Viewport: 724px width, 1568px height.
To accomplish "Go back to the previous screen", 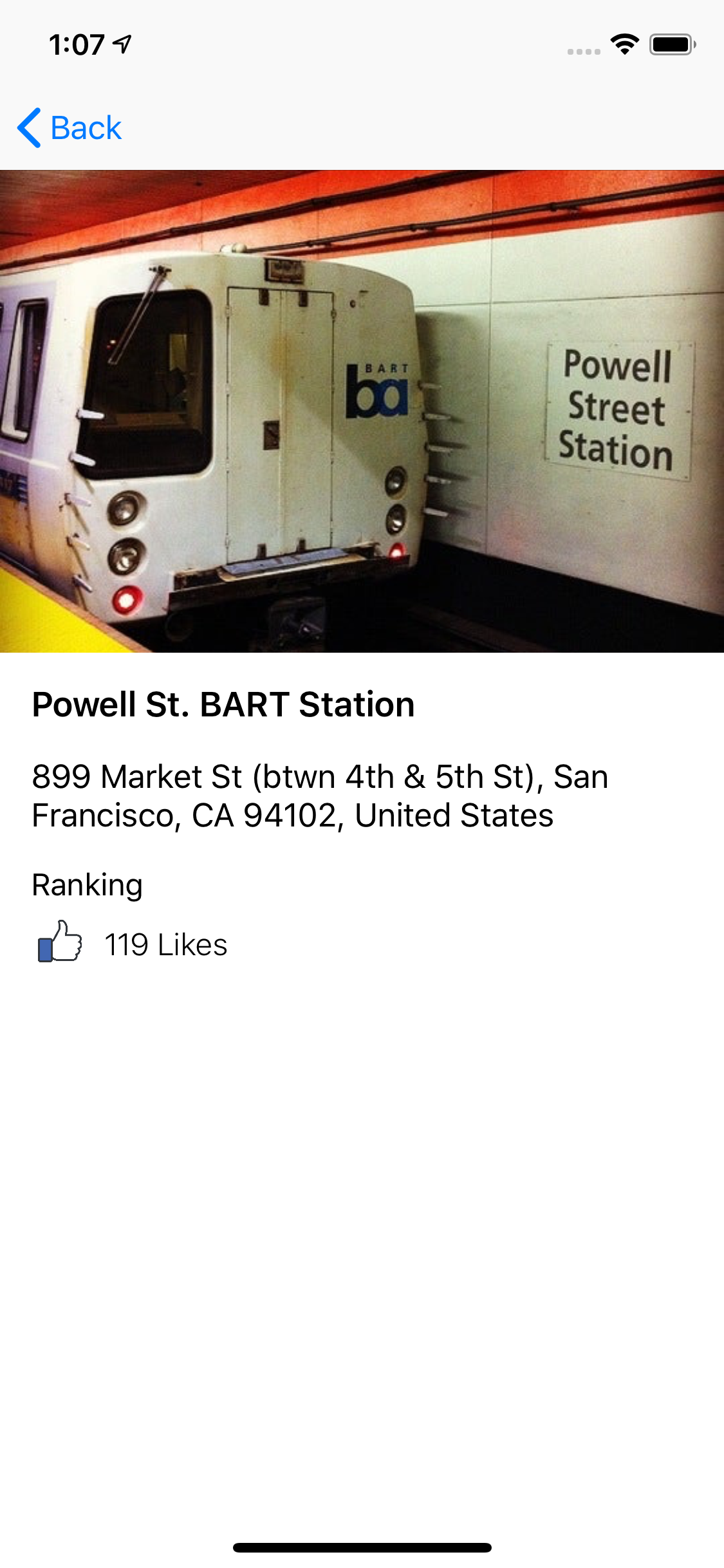I will click(70, 127).
